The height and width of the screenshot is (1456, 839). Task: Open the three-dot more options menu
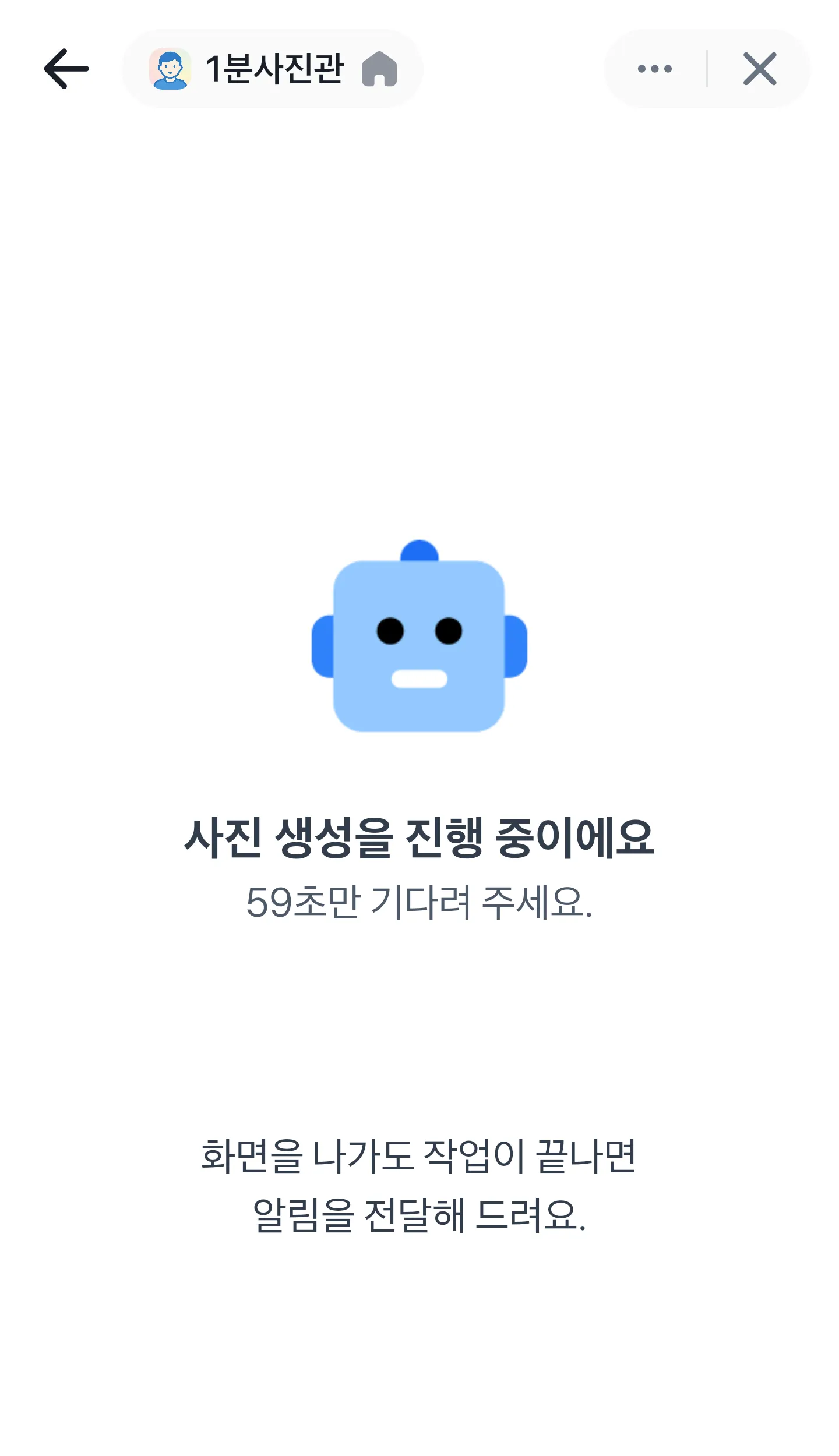tap(655, 69)
